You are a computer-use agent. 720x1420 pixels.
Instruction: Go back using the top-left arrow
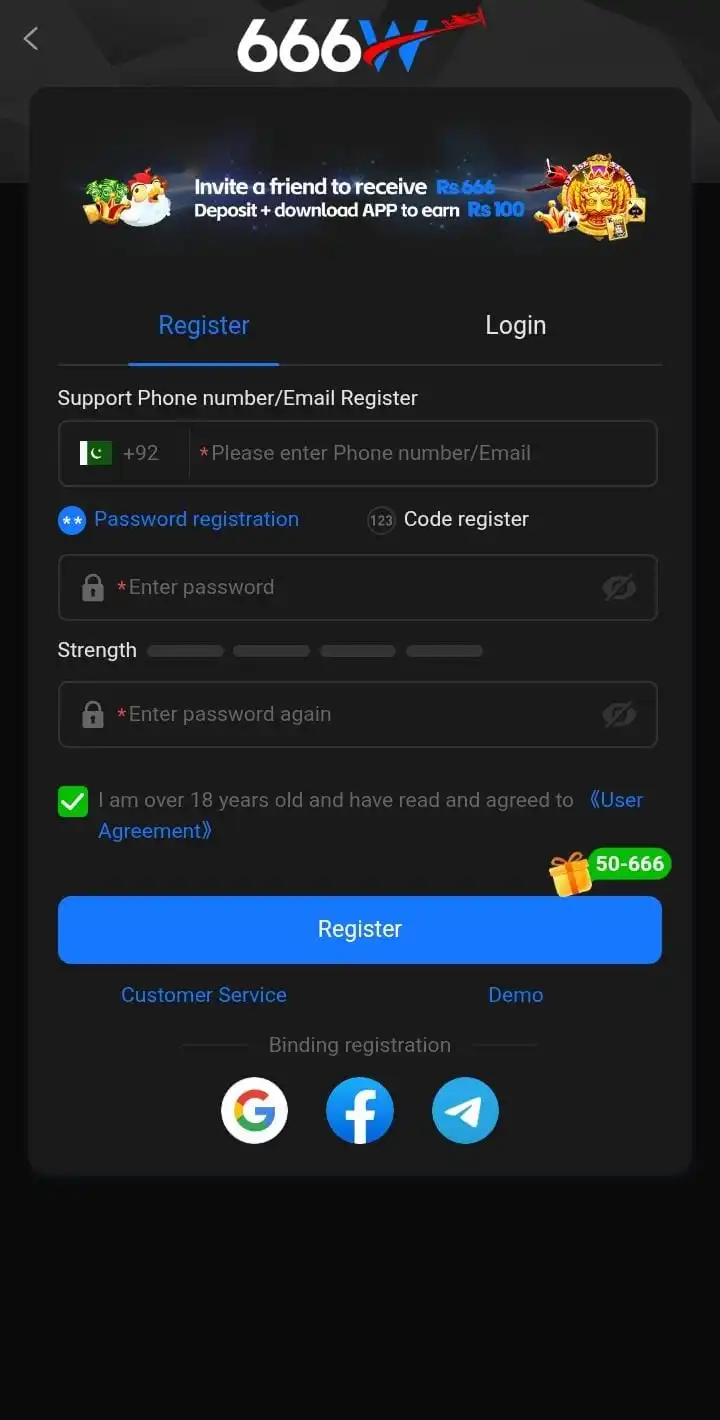pos(31,39)
